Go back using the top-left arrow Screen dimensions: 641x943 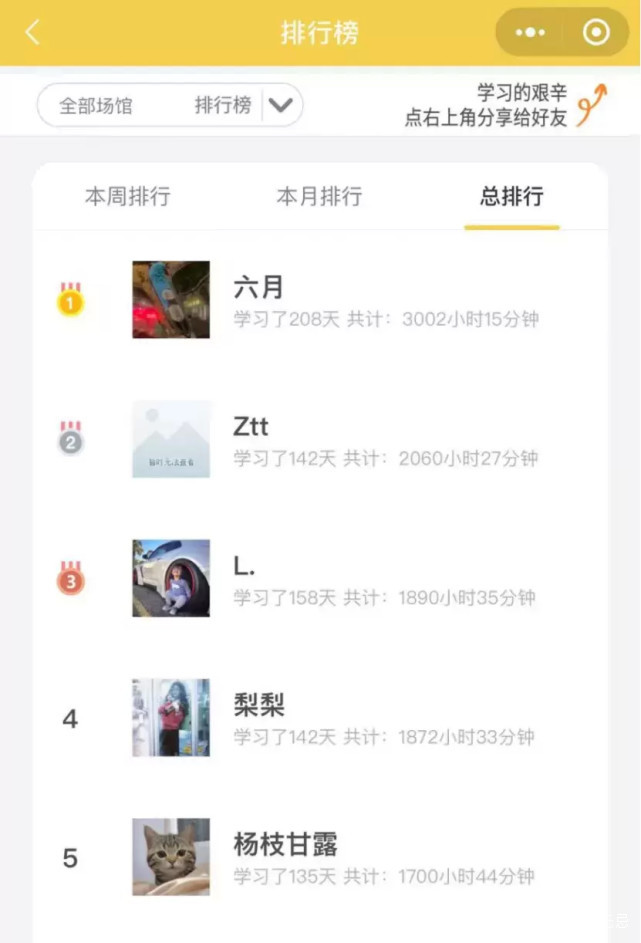coord(33,33)
